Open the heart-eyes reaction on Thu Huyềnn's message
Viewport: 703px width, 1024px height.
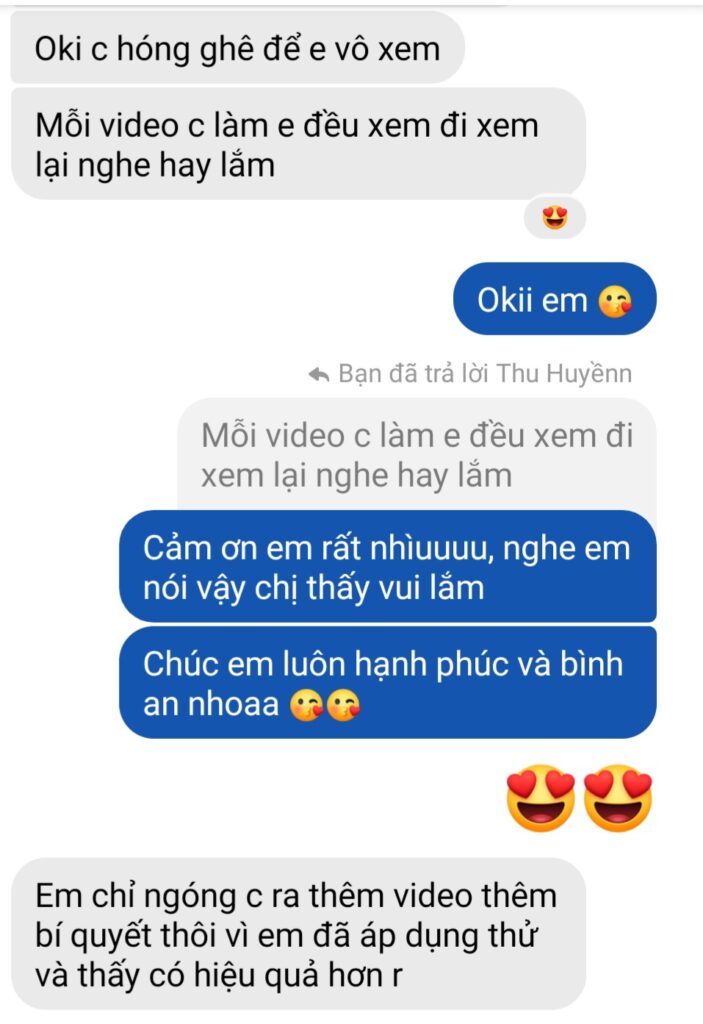tap(554, 216)
